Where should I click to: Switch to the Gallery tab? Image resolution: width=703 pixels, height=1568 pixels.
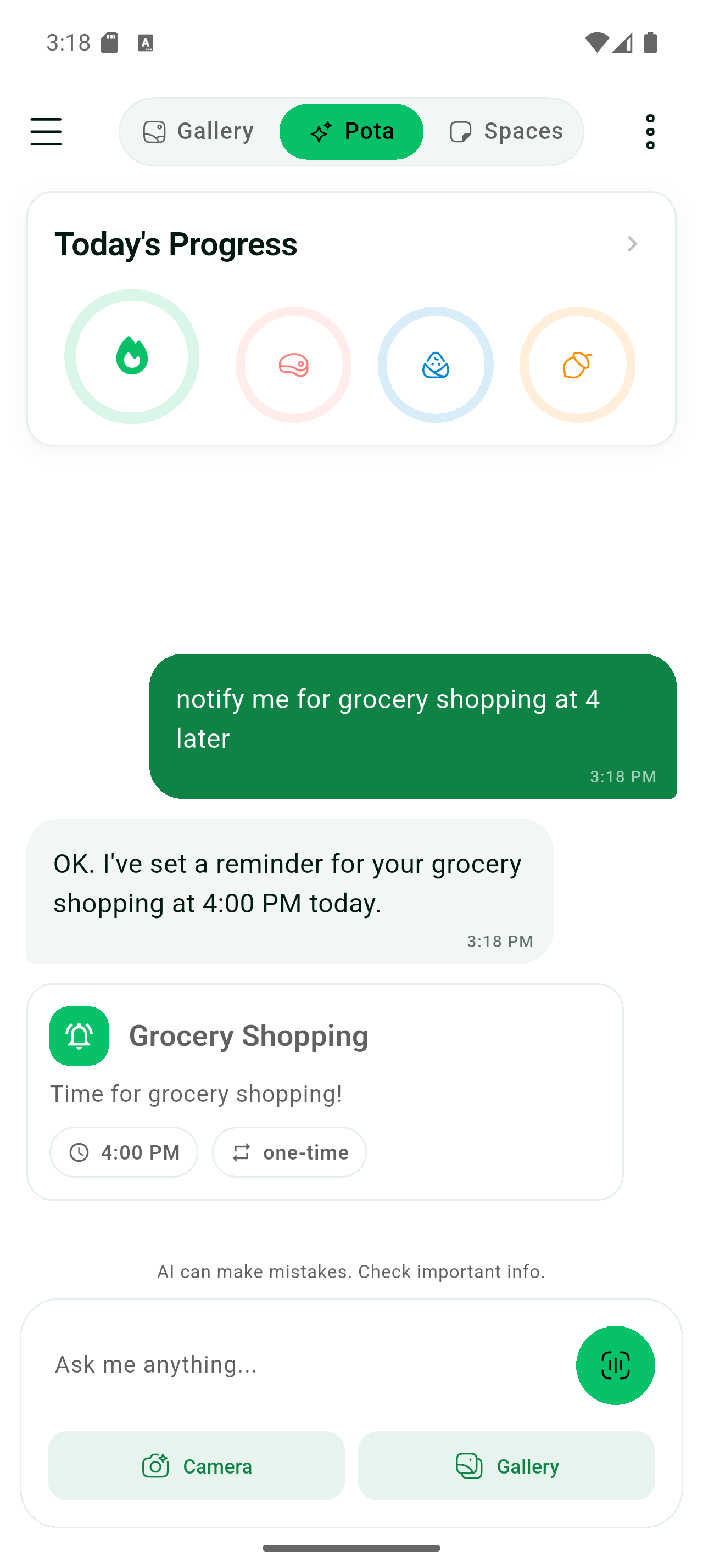click(197, 131)
